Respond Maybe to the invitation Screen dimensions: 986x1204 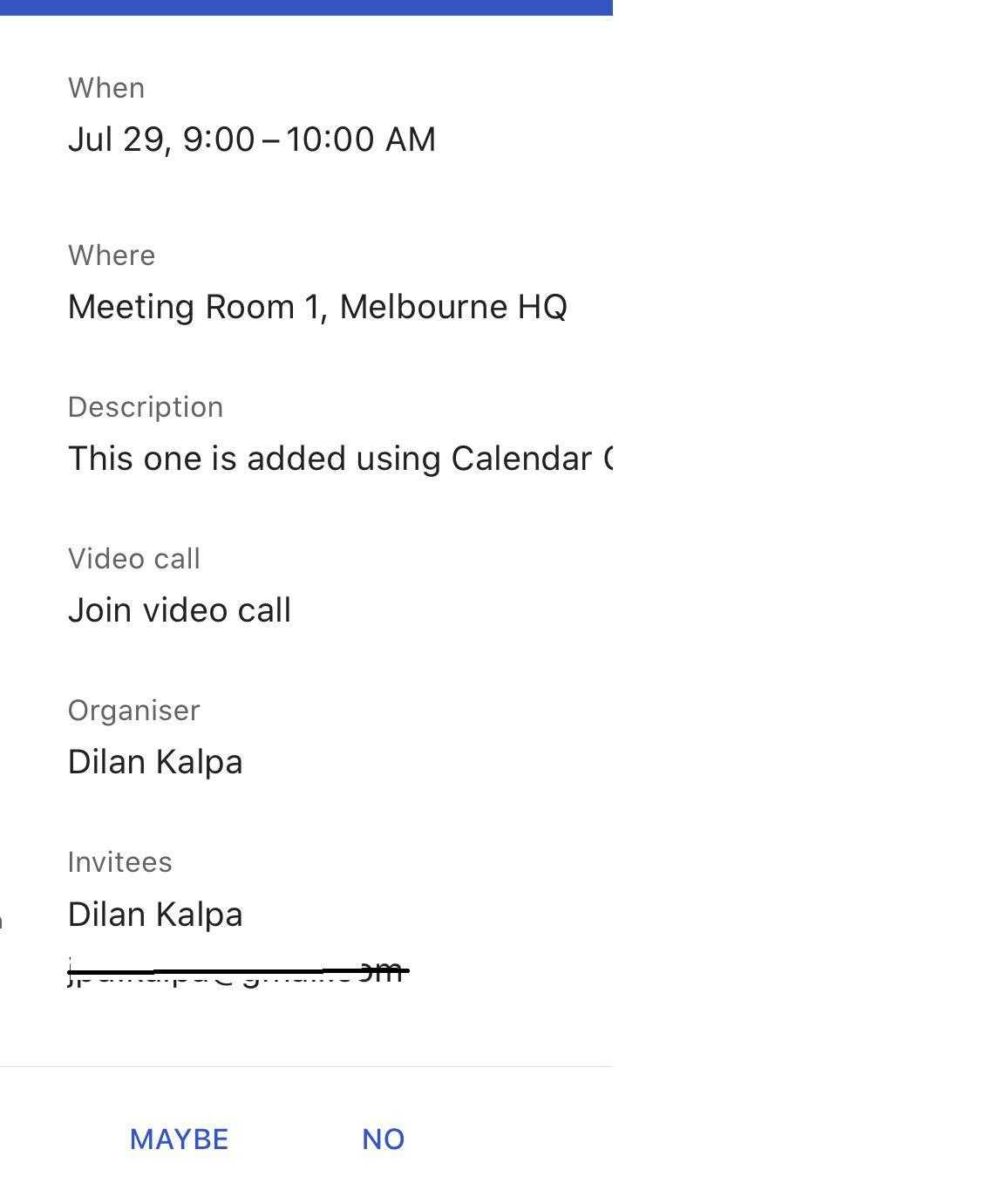click(179, 1139)
